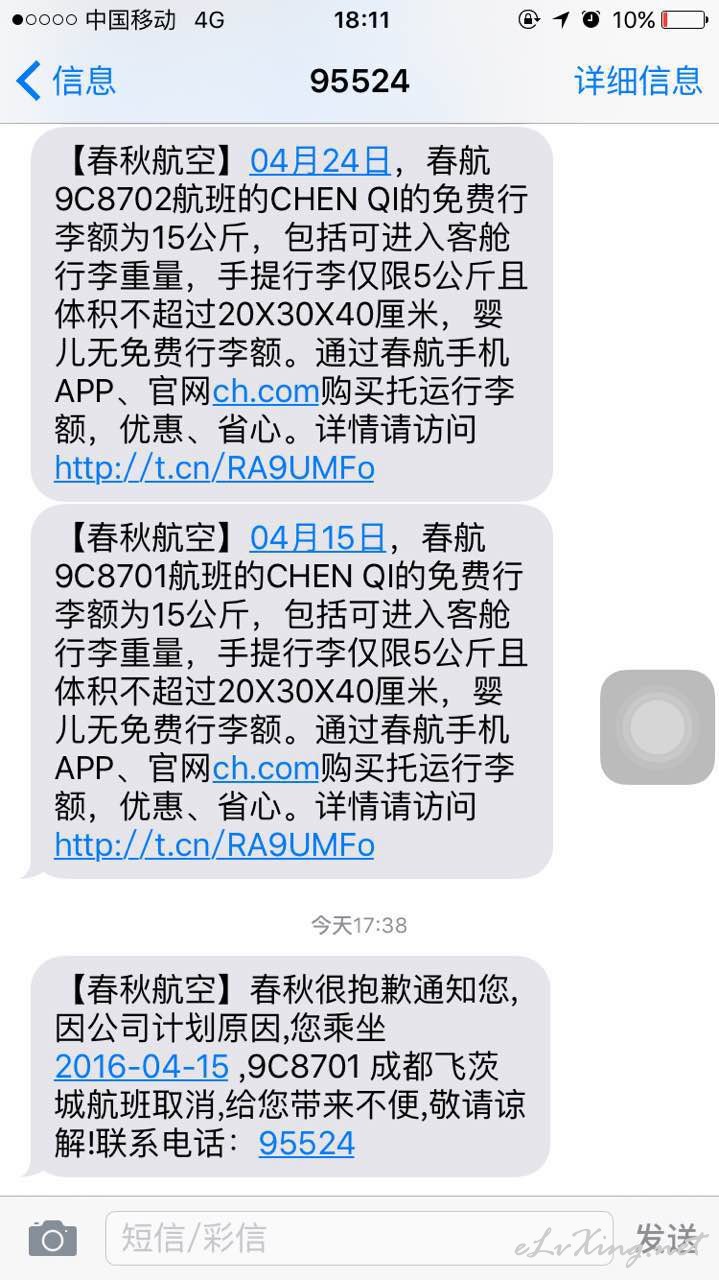Open ch.com link in the 9C8701 message
Image resolution: width=719 pixels, height=1280 pixels.
click(x=266, y=769)
